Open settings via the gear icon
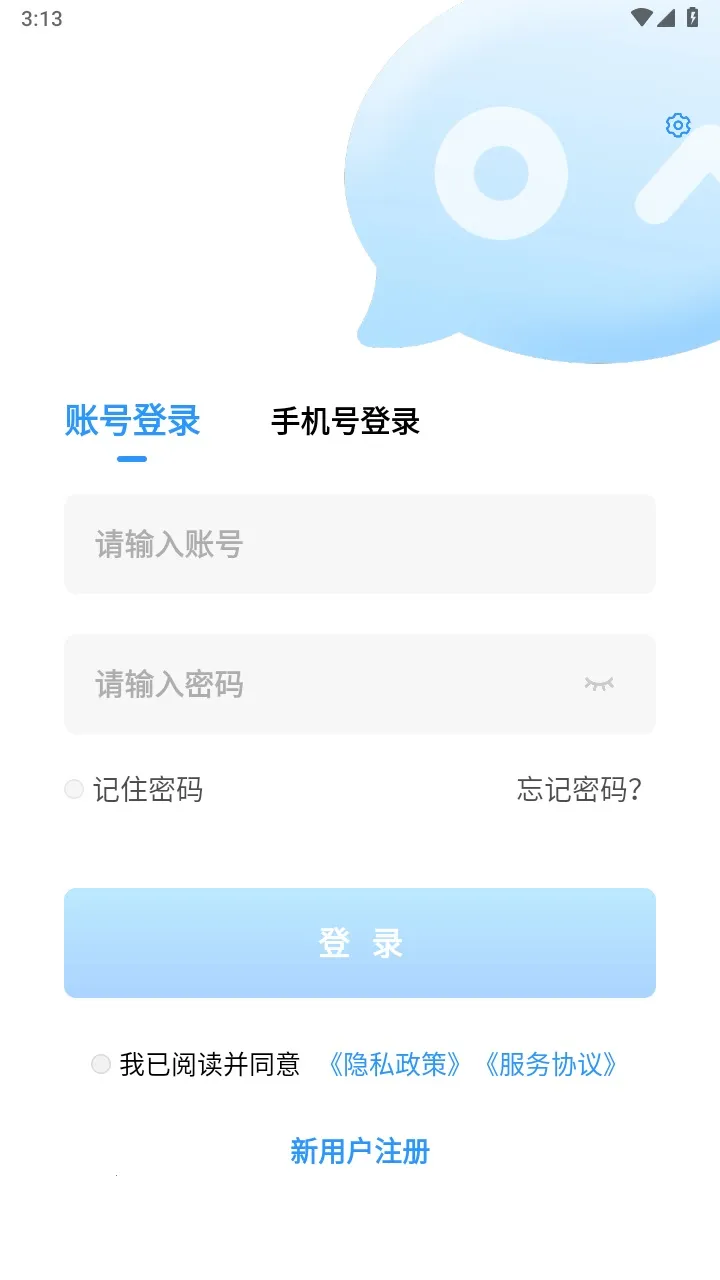This screenshot has width=720, height=1280. (677, 125)
